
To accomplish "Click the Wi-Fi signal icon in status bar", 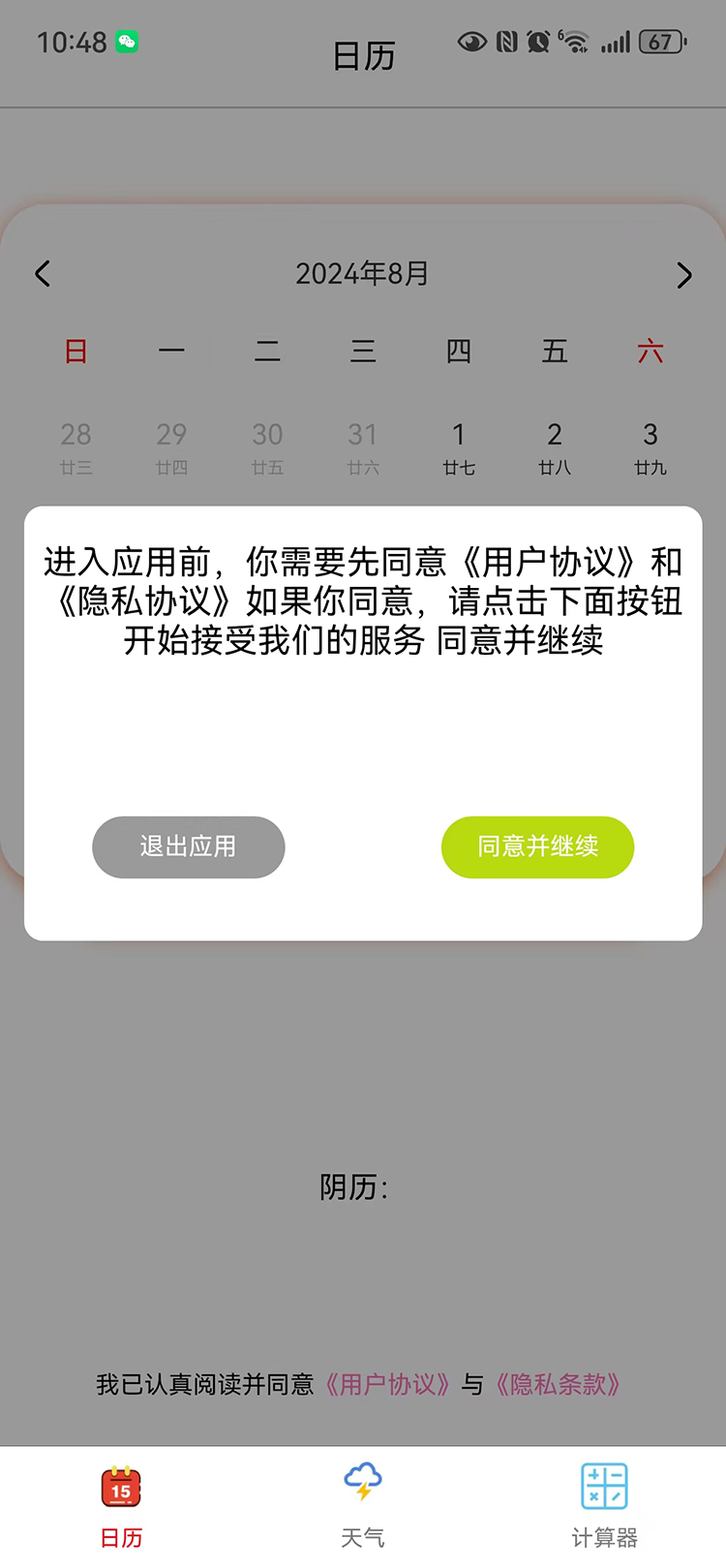I will click(574, 42).
